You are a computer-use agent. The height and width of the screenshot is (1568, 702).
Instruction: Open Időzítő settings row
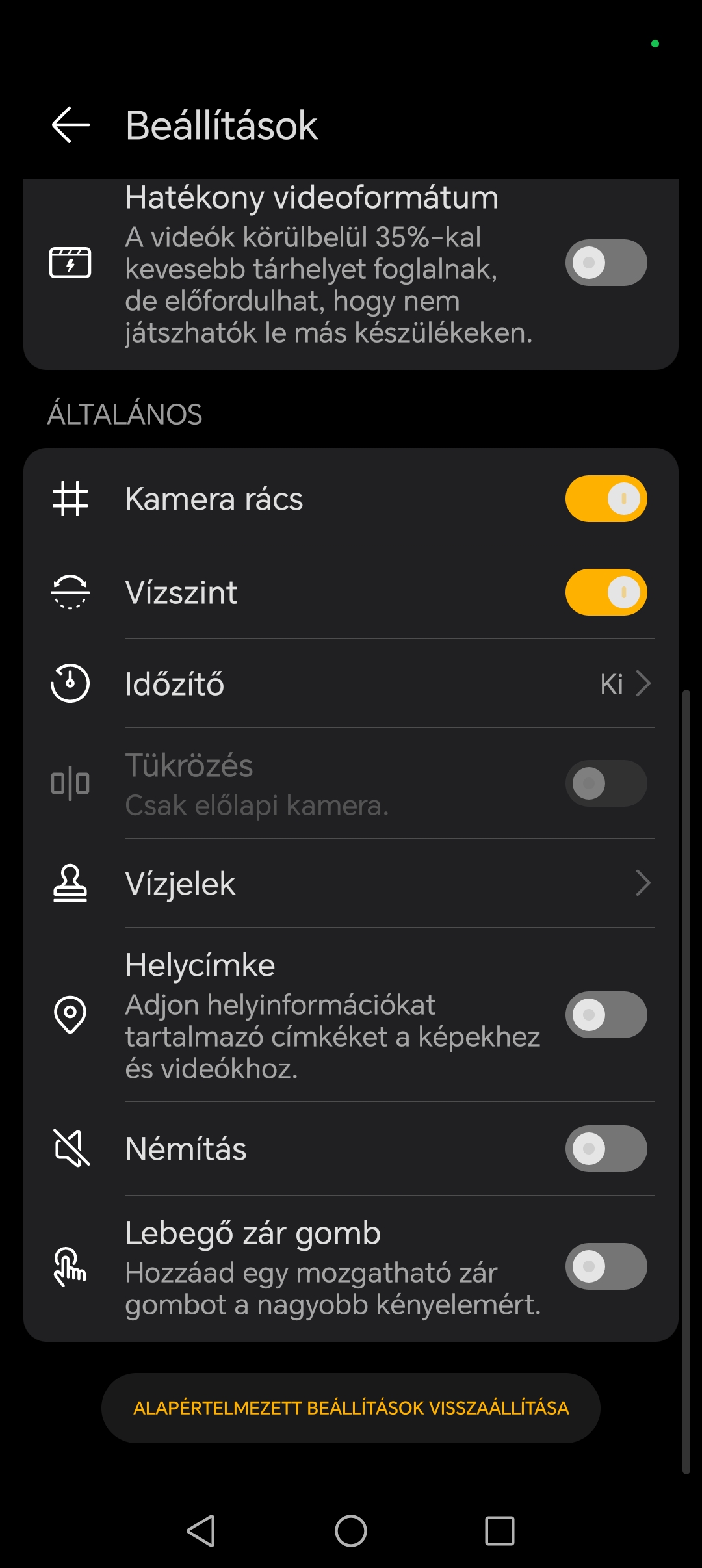pyautogui.click(x=351, y=684)
